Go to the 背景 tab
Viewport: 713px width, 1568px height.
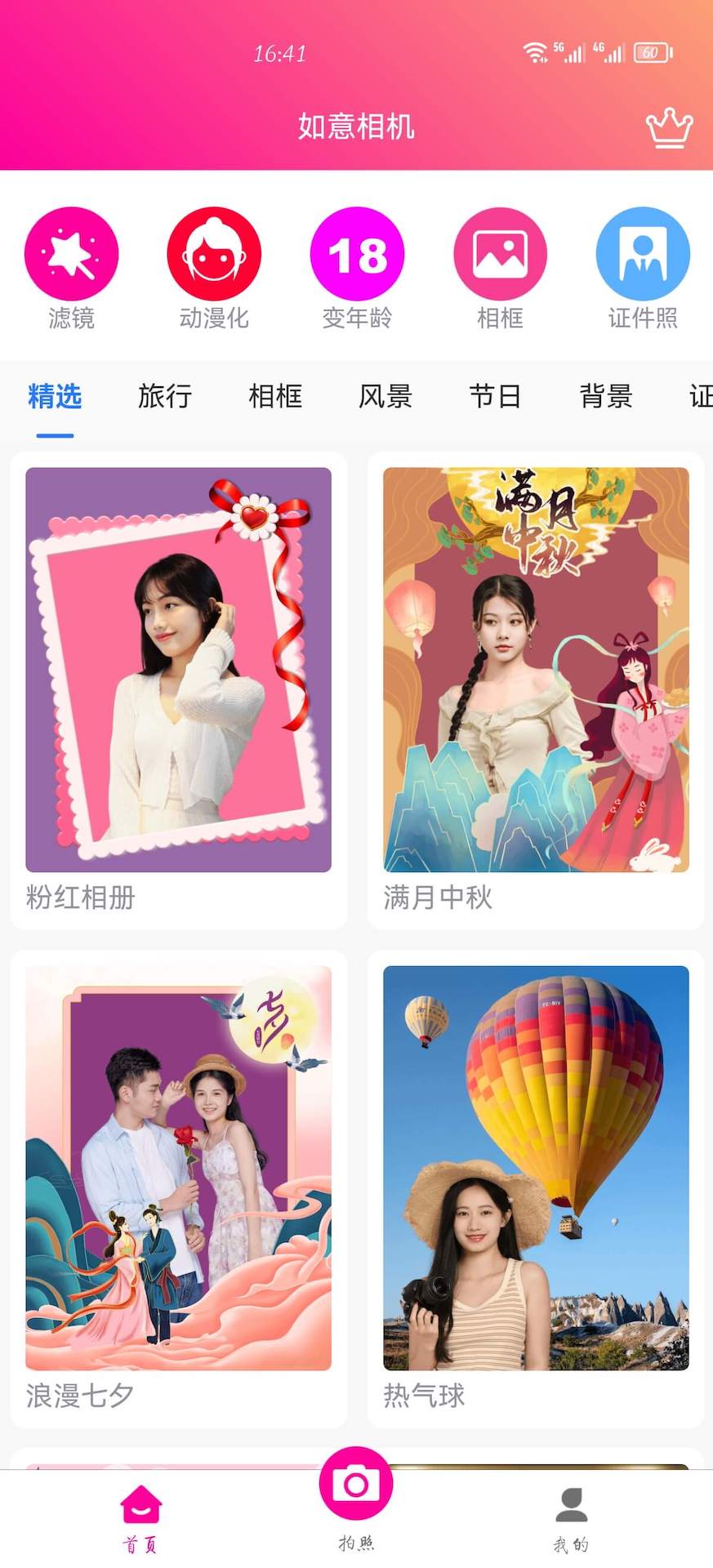(x=606, y=397)
